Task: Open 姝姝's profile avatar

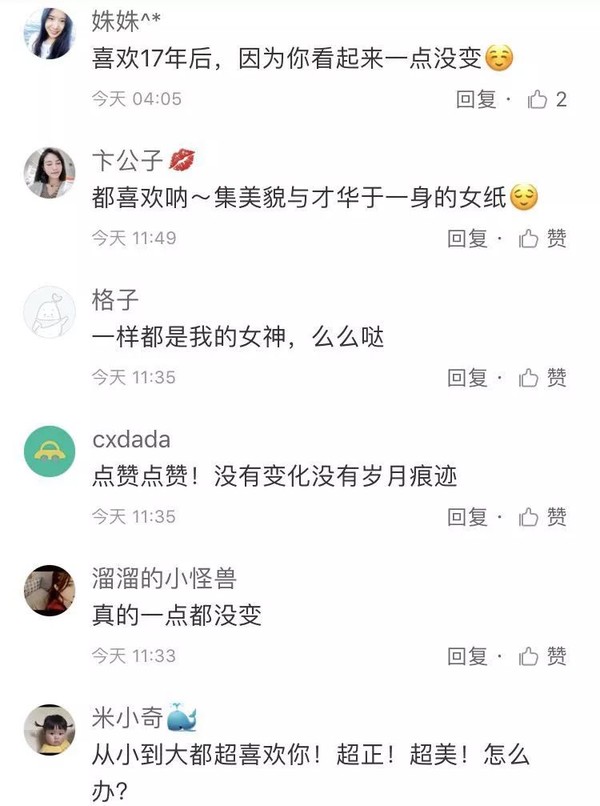Action: [47, 32]
